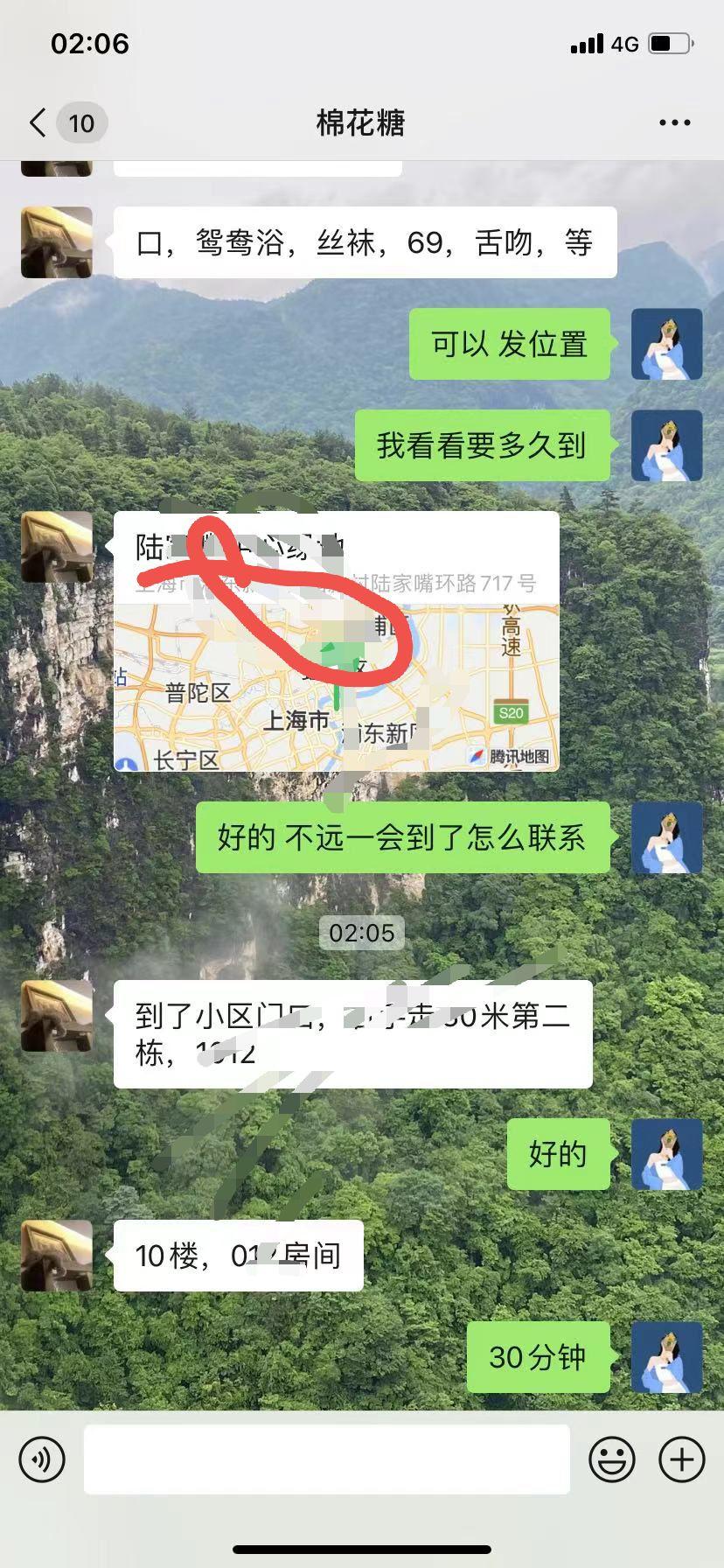Open the plus attachments menu
The height and width of the screenshot is (1568, 724).
click(681, 1459)
